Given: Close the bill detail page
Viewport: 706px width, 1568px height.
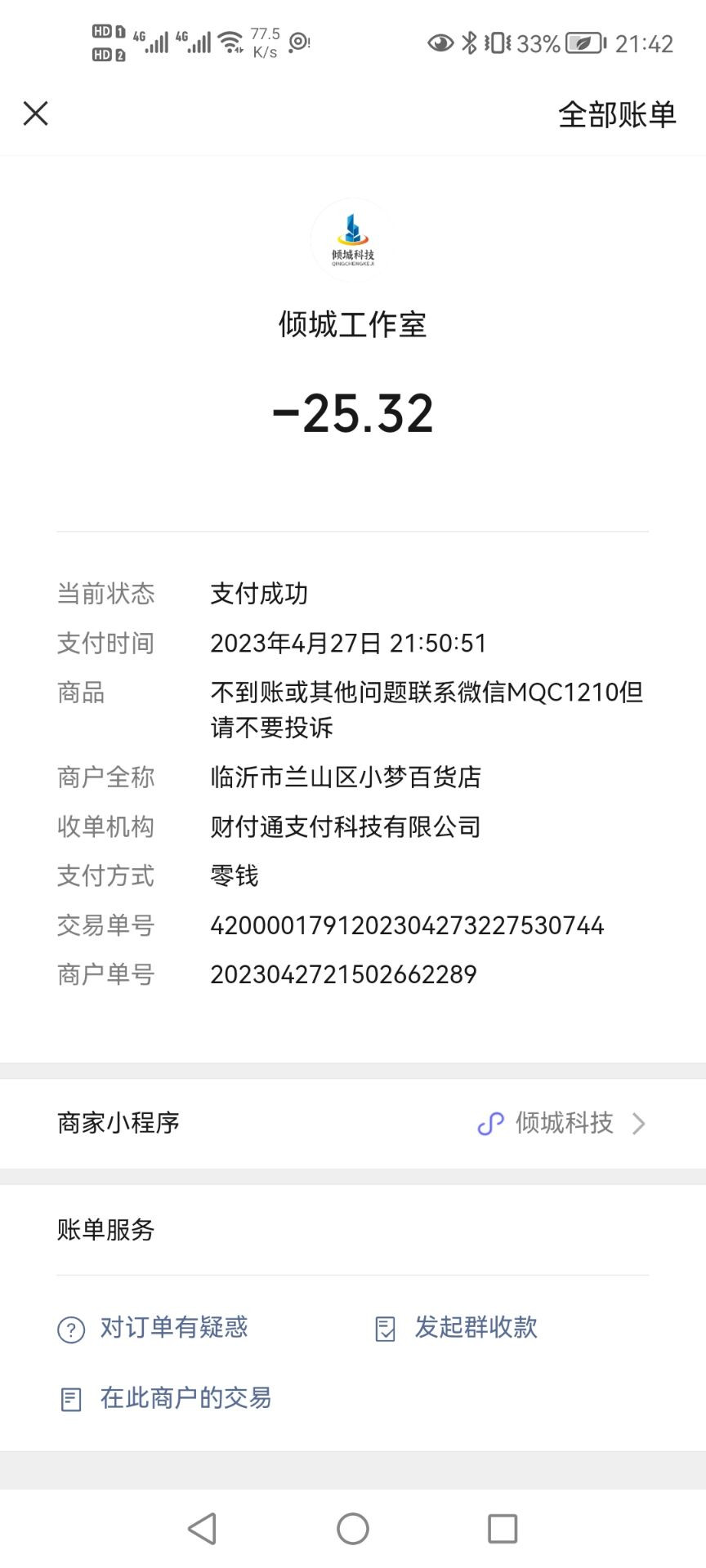Looking at the screenshot, I should pos(36,114).
